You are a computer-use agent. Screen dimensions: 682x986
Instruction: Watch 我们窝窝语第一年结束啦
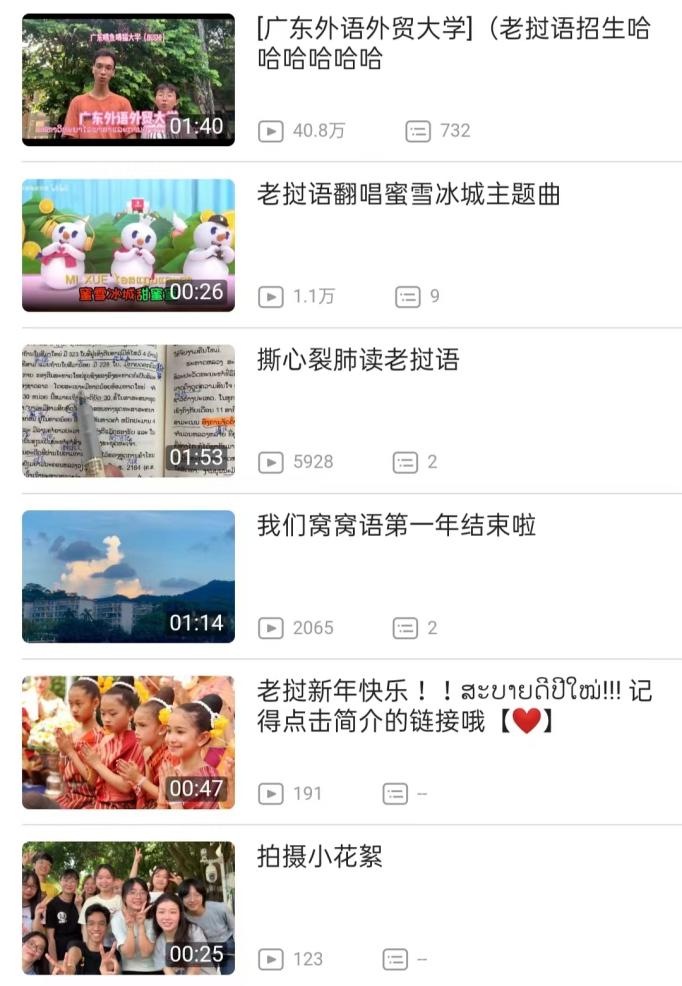[128, 577]
